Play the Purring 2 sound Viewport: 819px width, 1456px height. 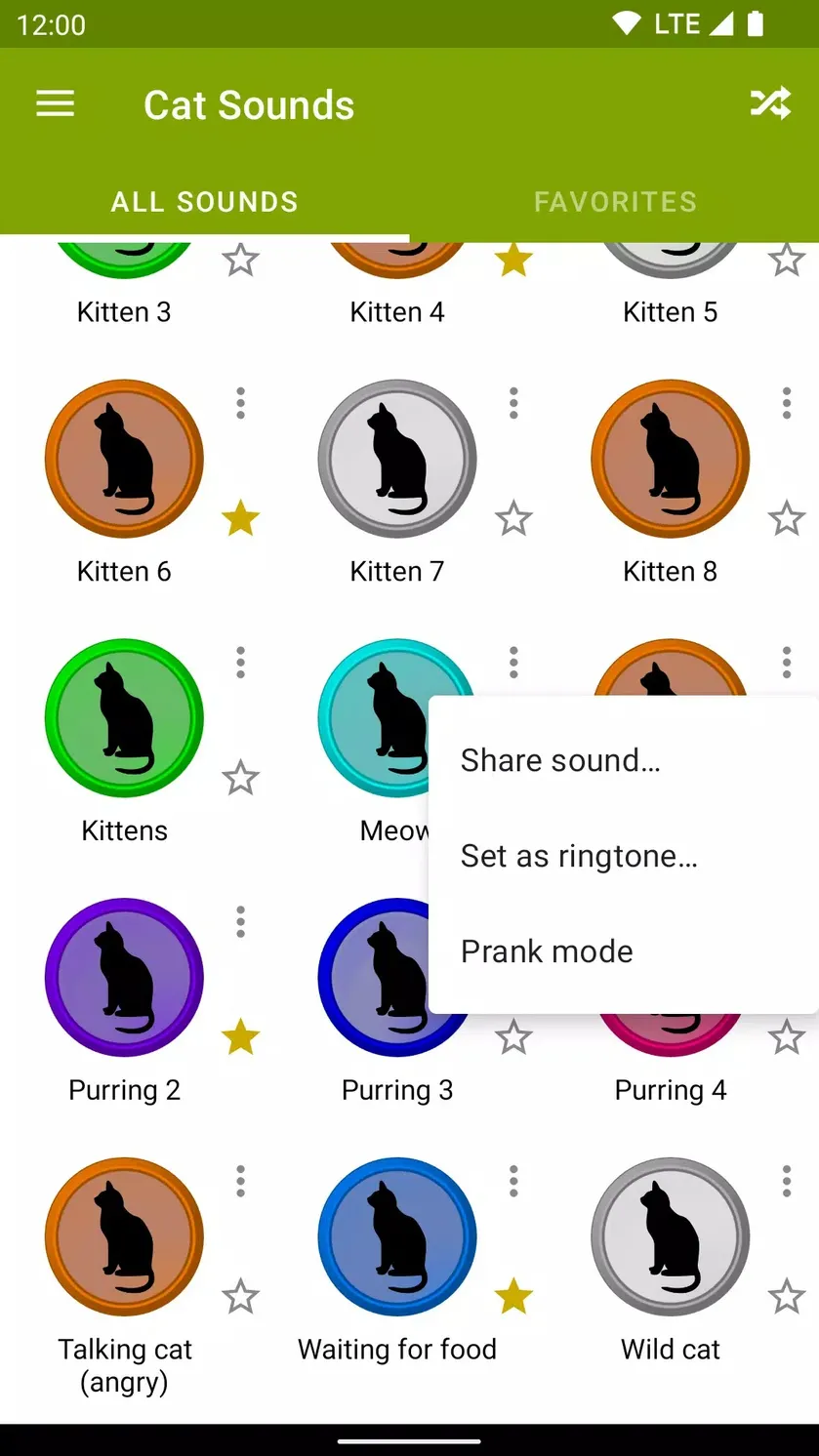(124, 978)
